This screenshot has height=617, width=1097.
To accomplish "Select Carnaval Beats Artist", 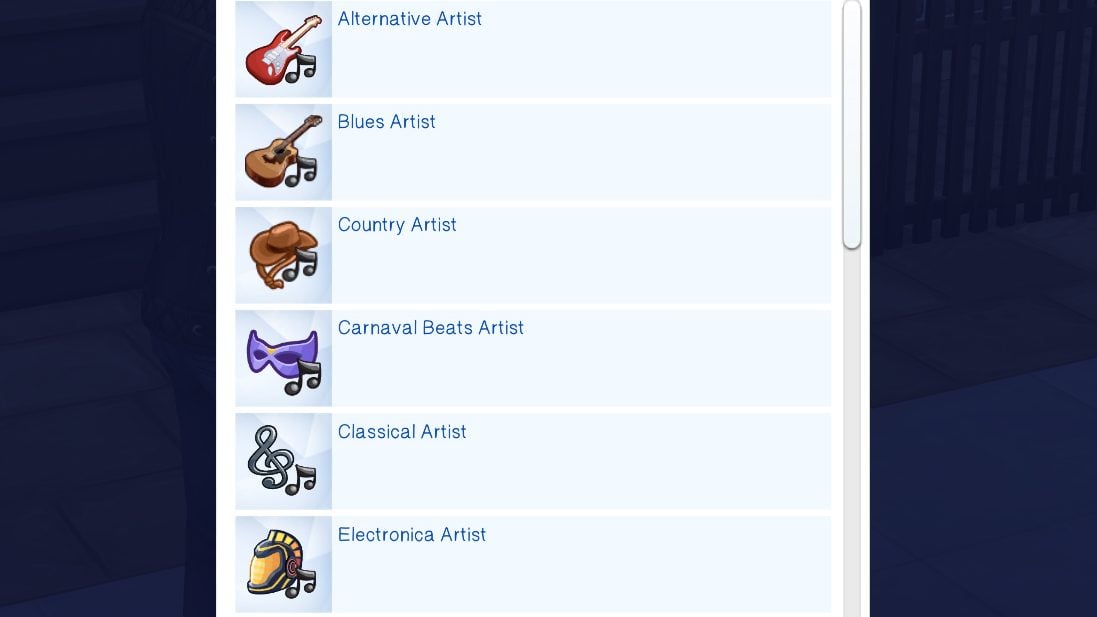I will click(532, 358).
